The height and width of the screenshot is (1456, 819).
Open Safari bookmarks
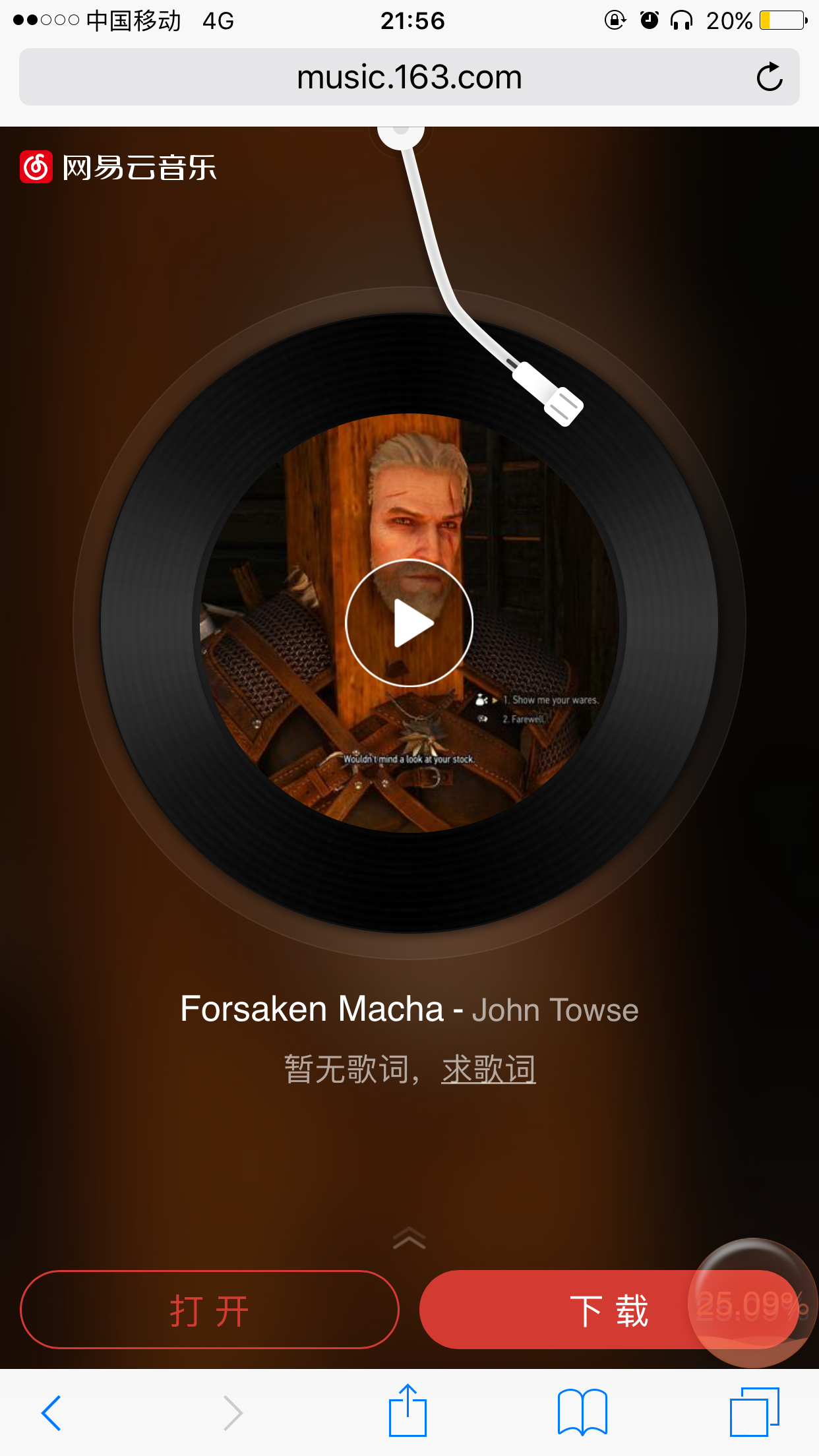(x=582, y=1412)
